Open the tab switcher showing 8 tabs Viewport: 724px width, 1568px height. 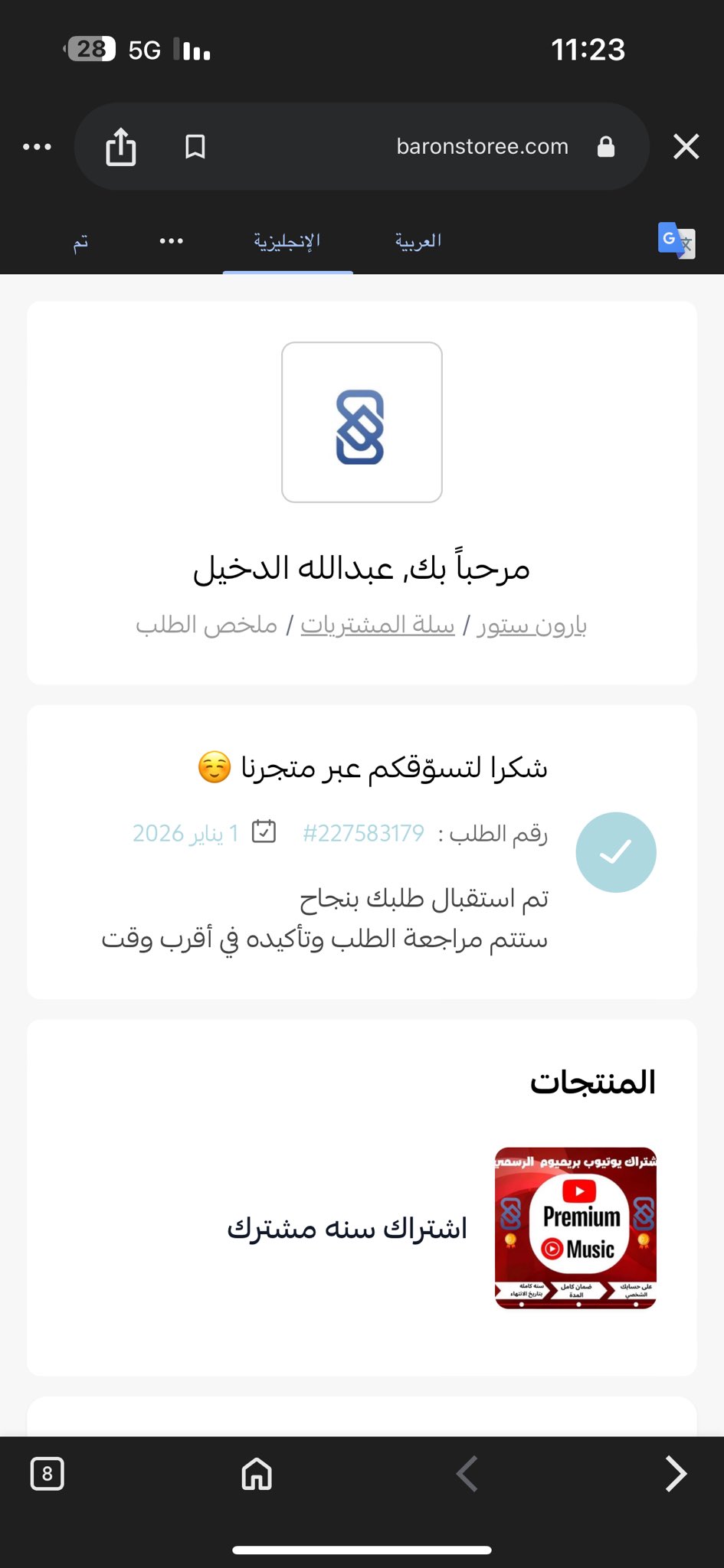pos(48,1473)
